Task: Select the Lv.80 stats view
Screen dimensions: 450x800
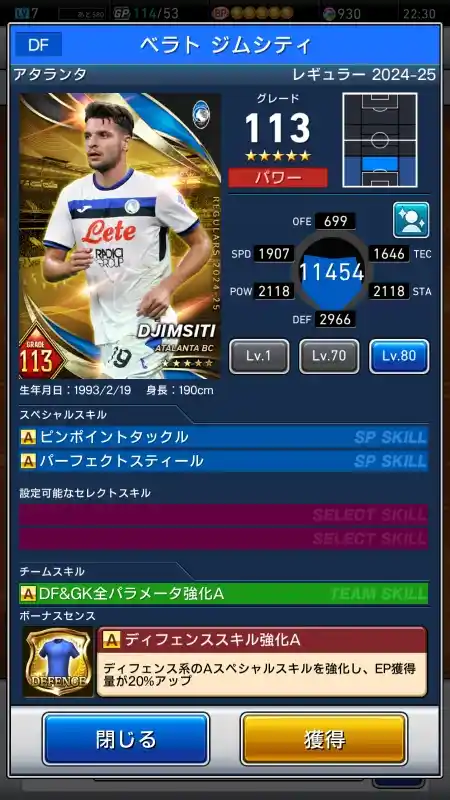Action: click(399, 356)
